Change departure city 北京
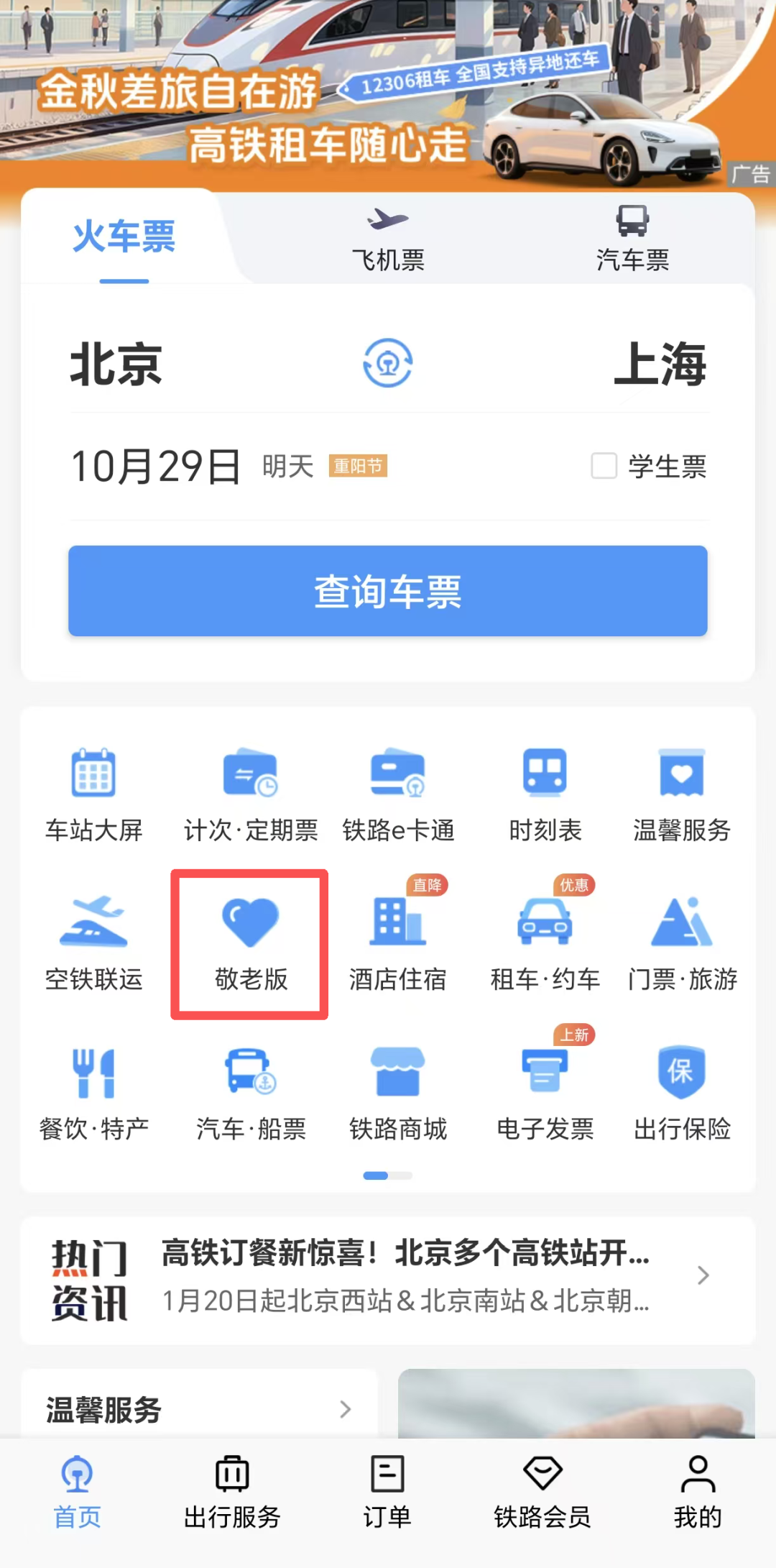Screen dimensions: 776x1568 (116, 365)
